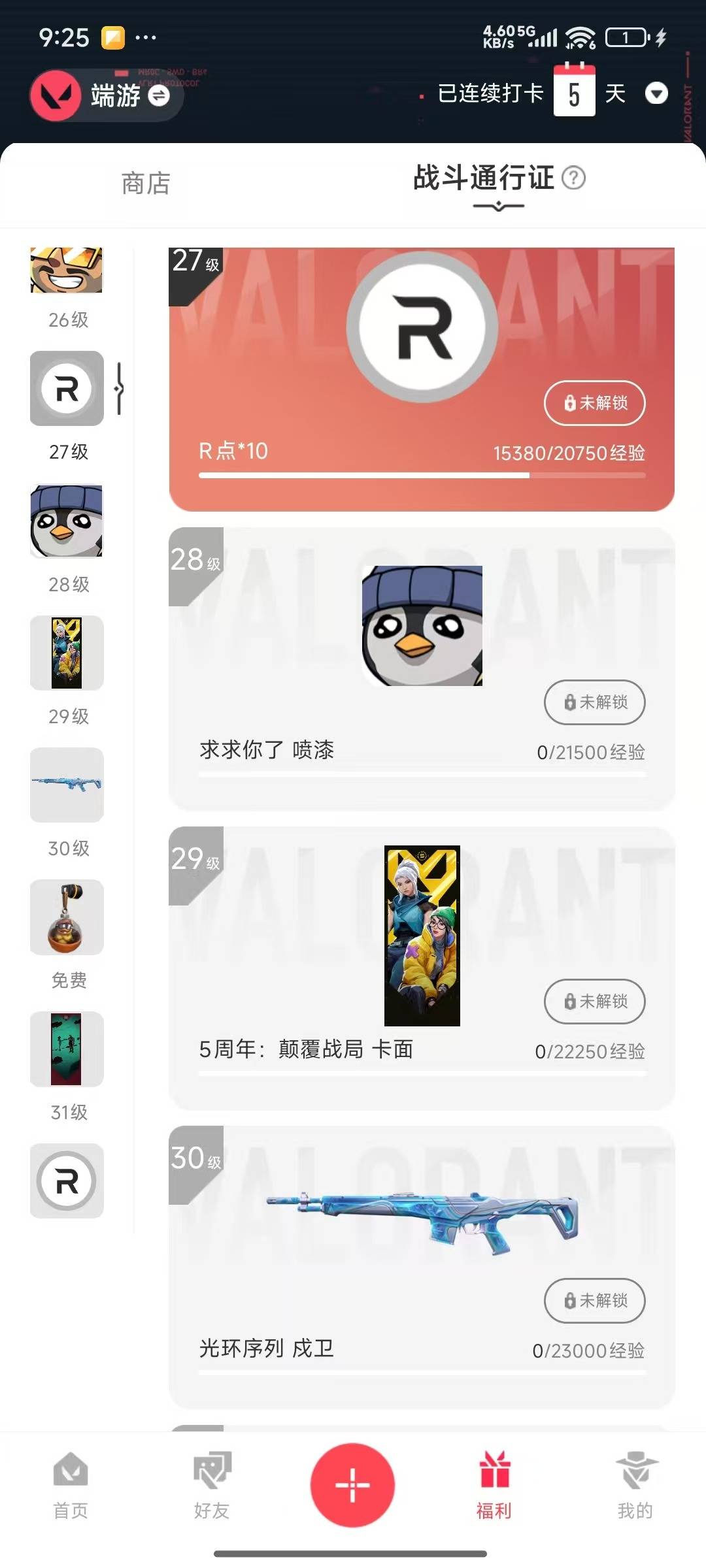
Task: Select the 28级 penguin reward in sidebar
Action: click(x=67, y=521)
